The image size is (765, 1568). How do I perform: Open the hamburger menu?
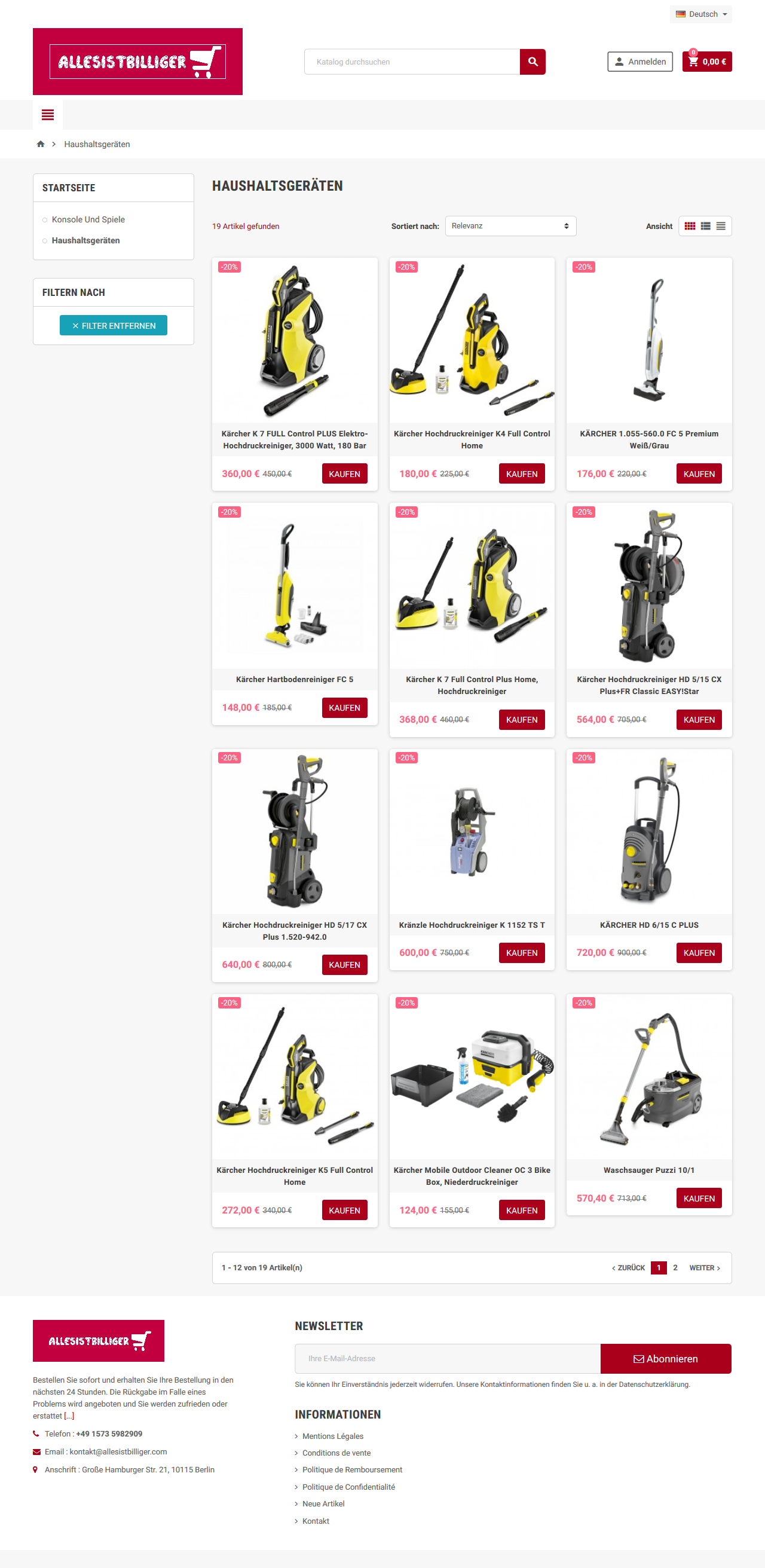(47, 114)
